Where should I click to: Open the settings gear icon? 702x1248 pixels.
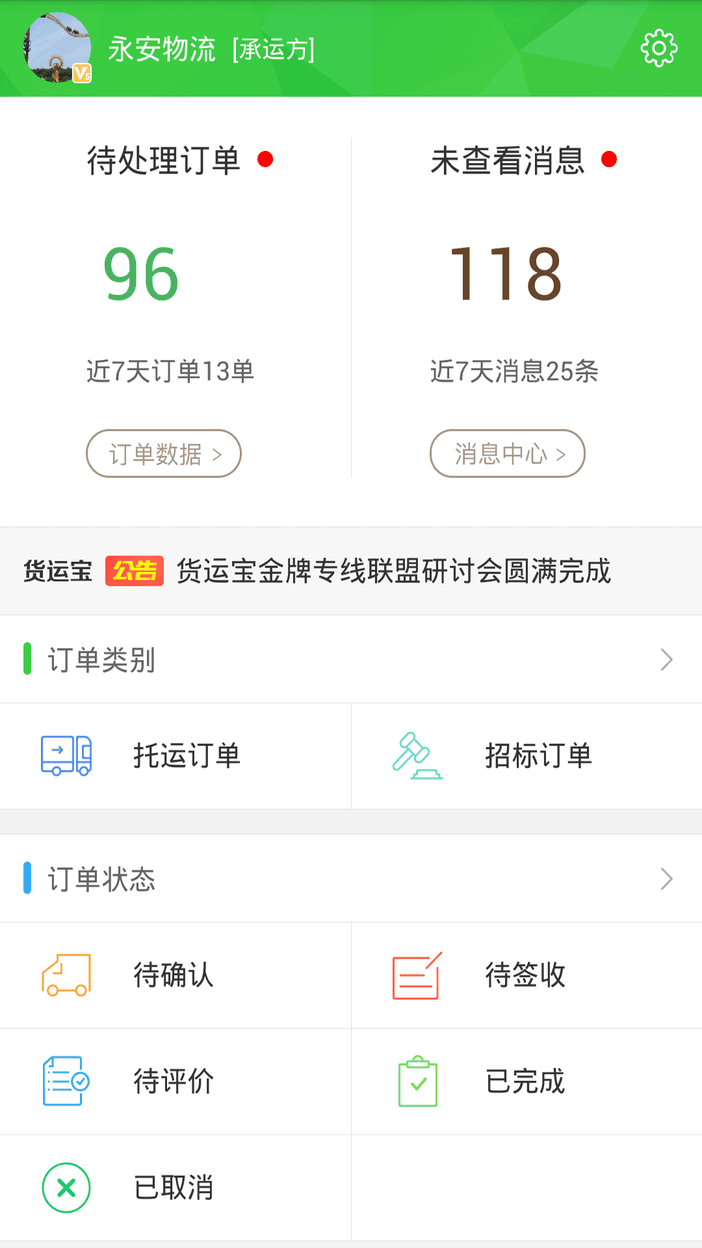(x=659, y=48)
